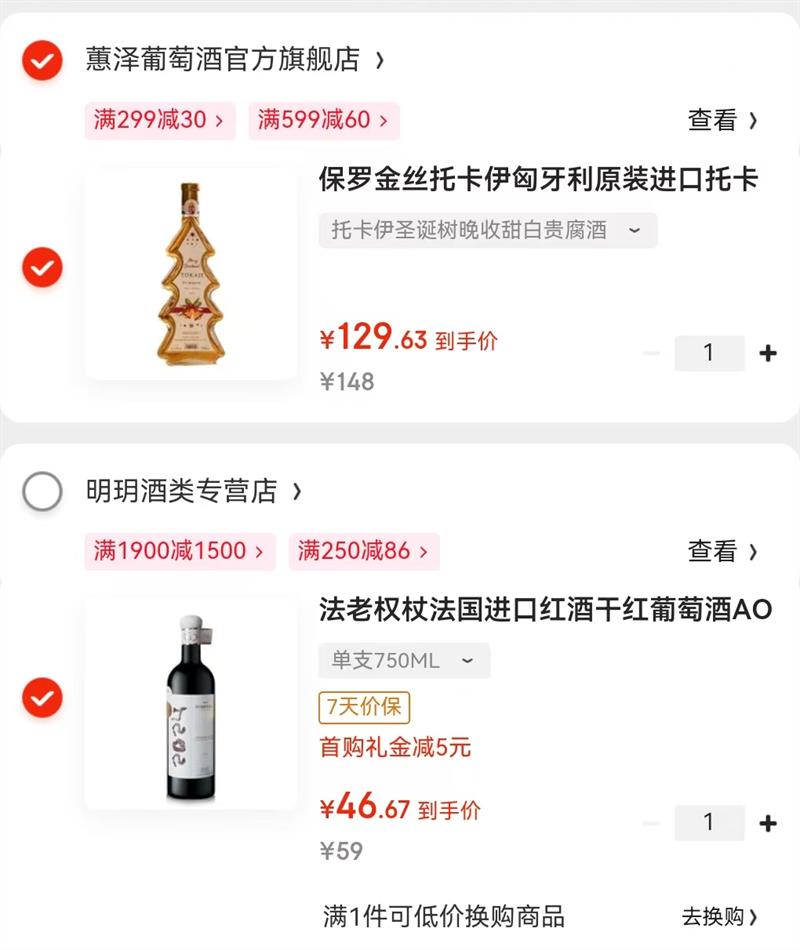Image resolution: width=800 pixels, height=950 pixels.
Task: Open 保罗金丝托卡伊匈牙利原装进口托卡 product details
Action: (538, 180)
